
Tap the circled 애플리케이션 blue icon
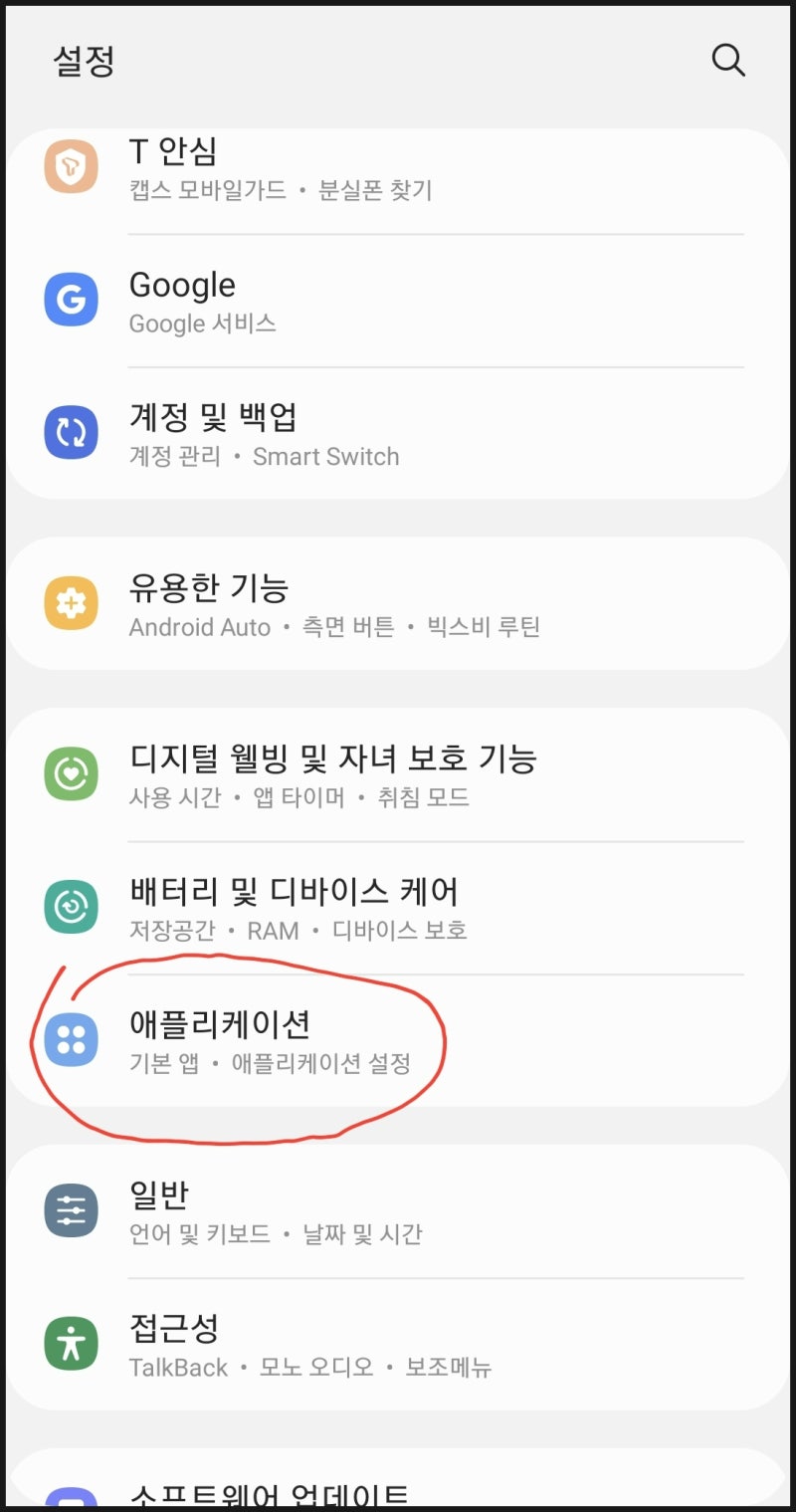pyautogui.click(x=71, y=1039)
